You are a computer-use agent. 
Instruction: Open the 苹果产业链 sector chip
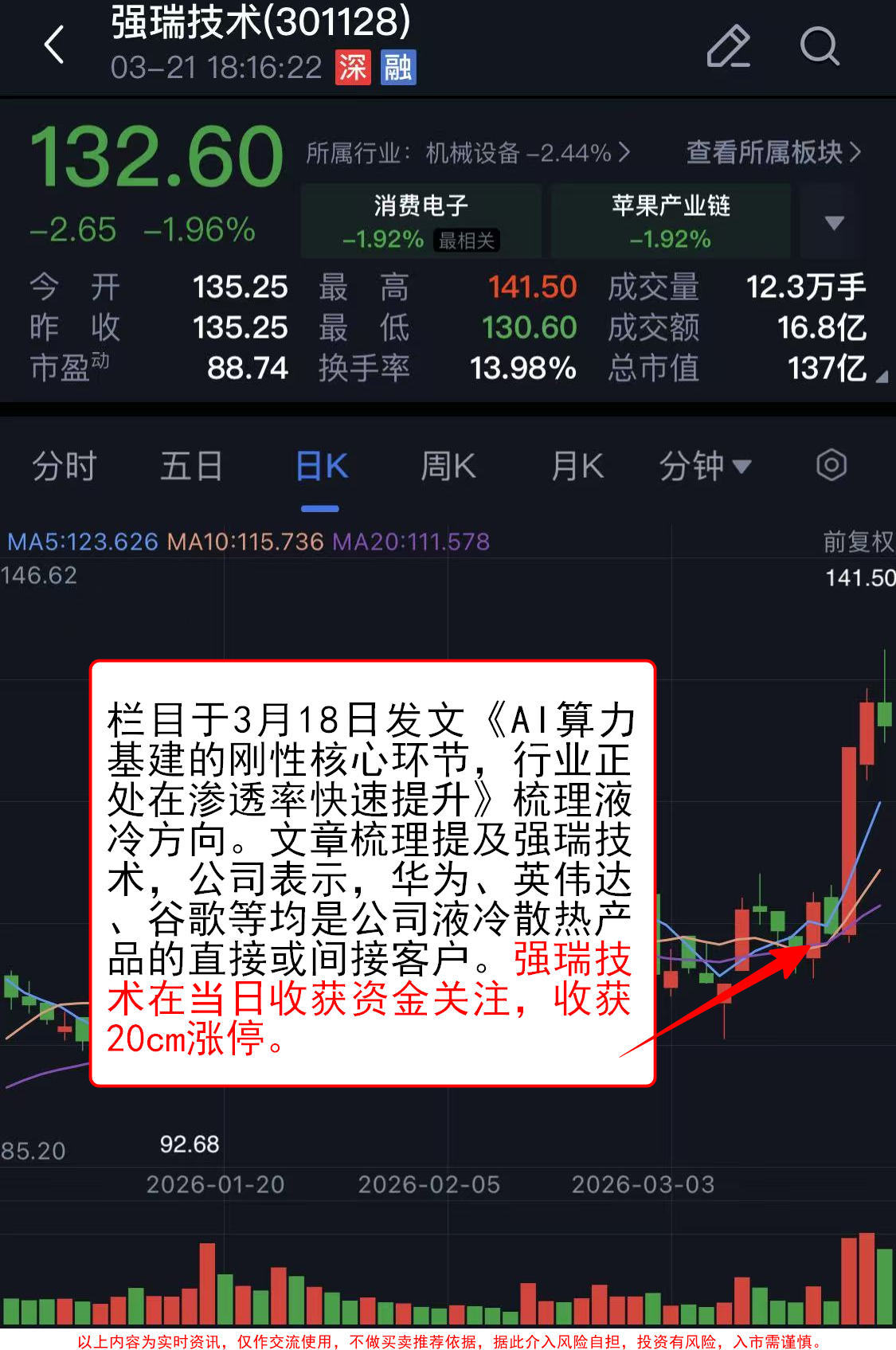coord(670,221)
